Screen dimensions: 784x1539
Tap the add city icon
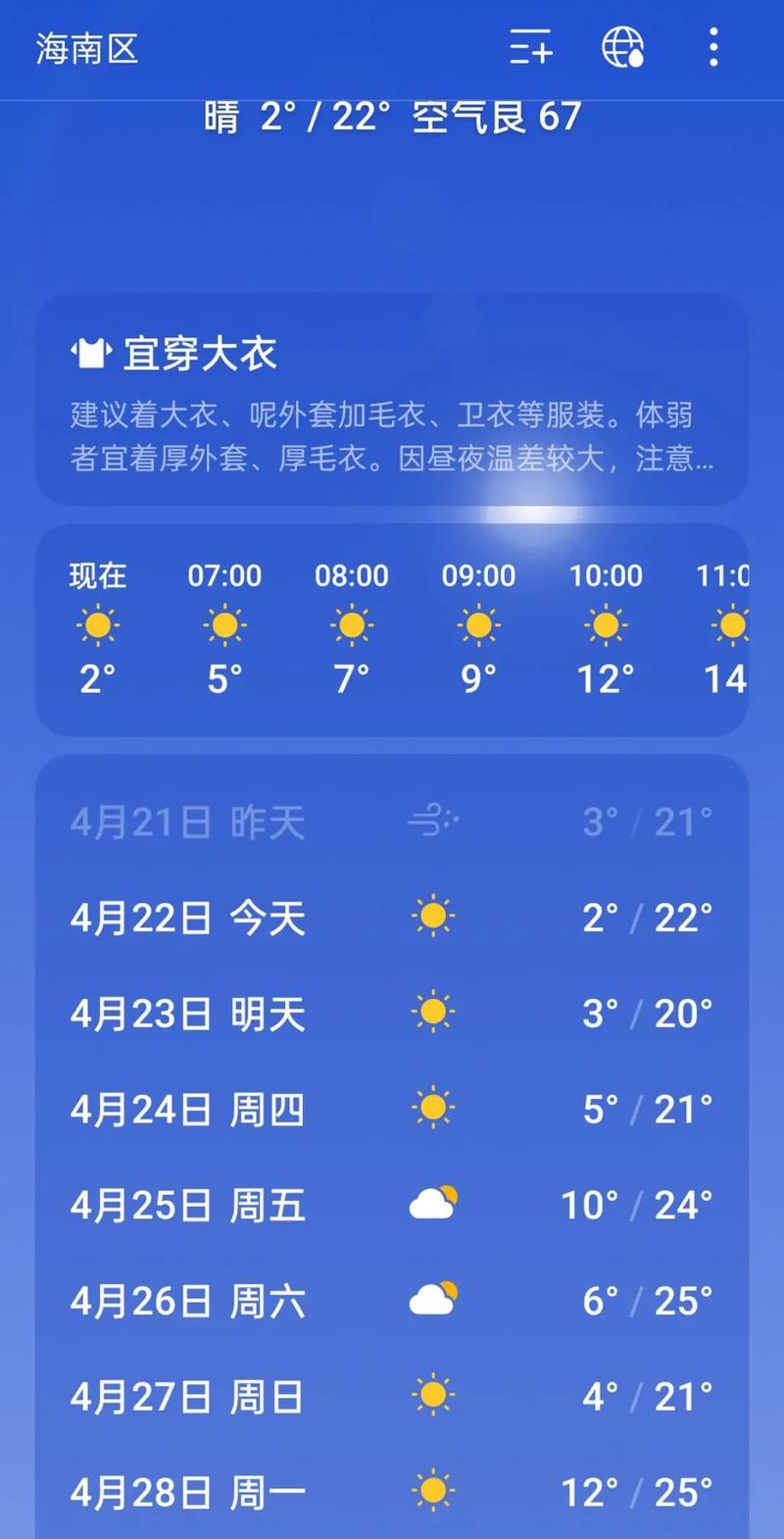531,49
